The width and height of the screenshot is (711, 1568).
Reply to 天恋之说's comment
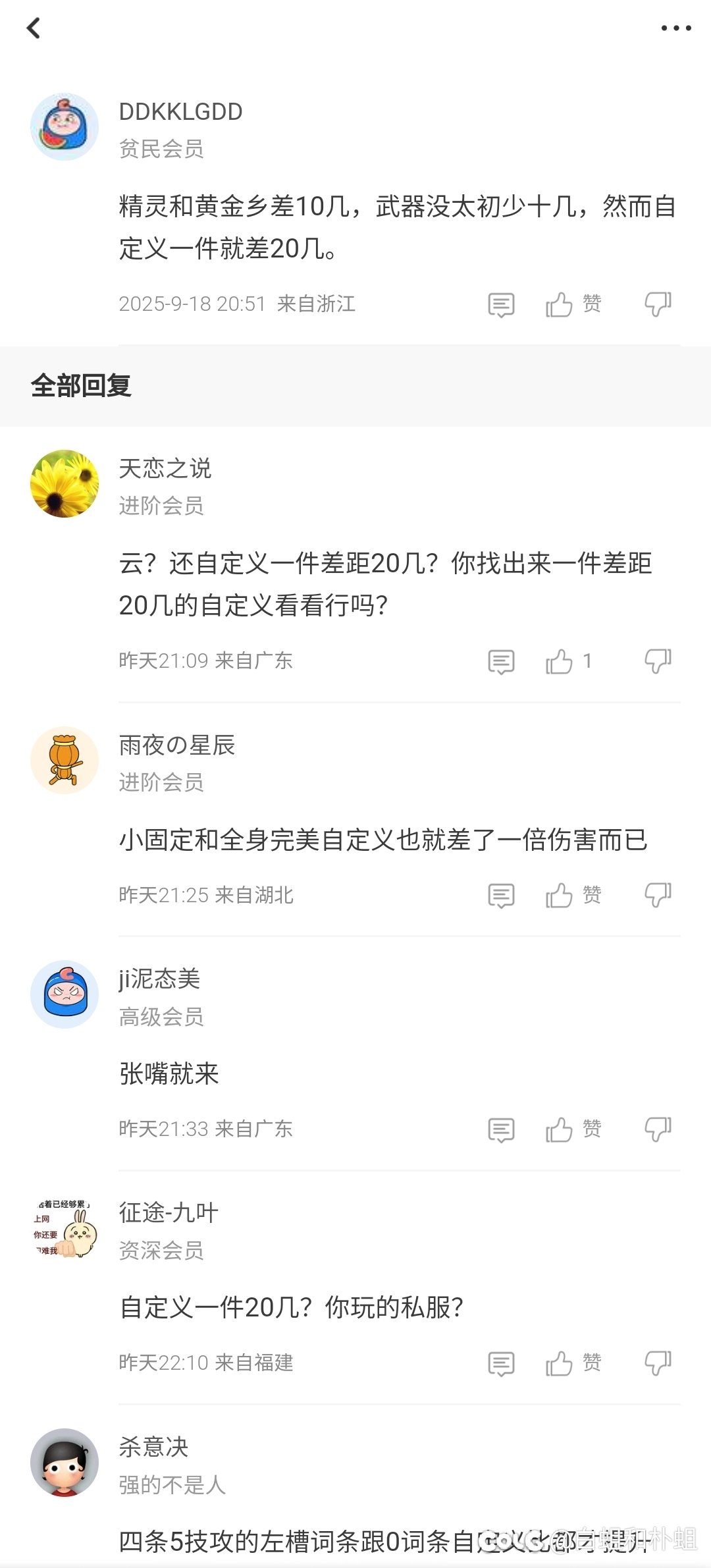click(501, 662)
